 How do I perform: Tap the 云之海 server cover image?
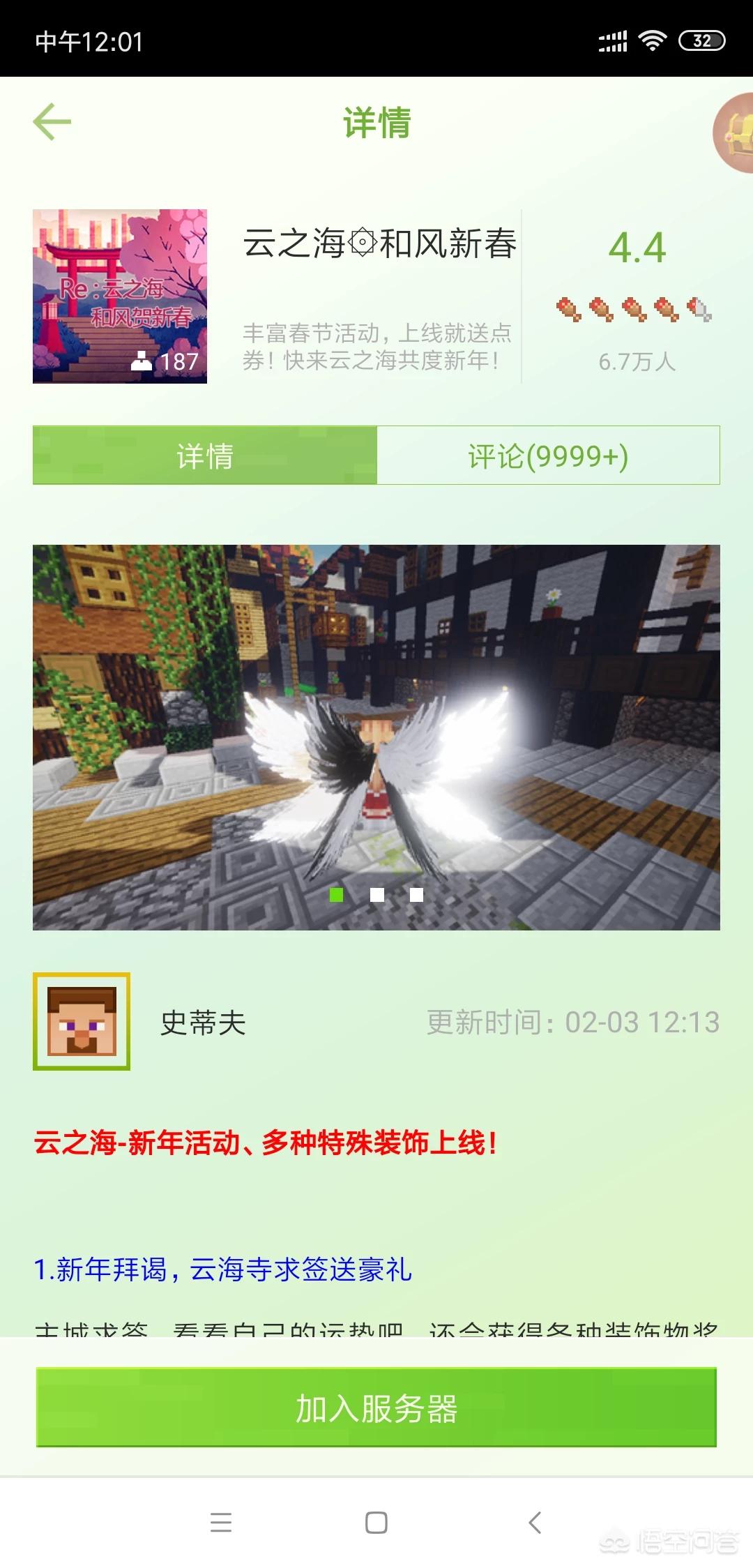tap(120, 296)
